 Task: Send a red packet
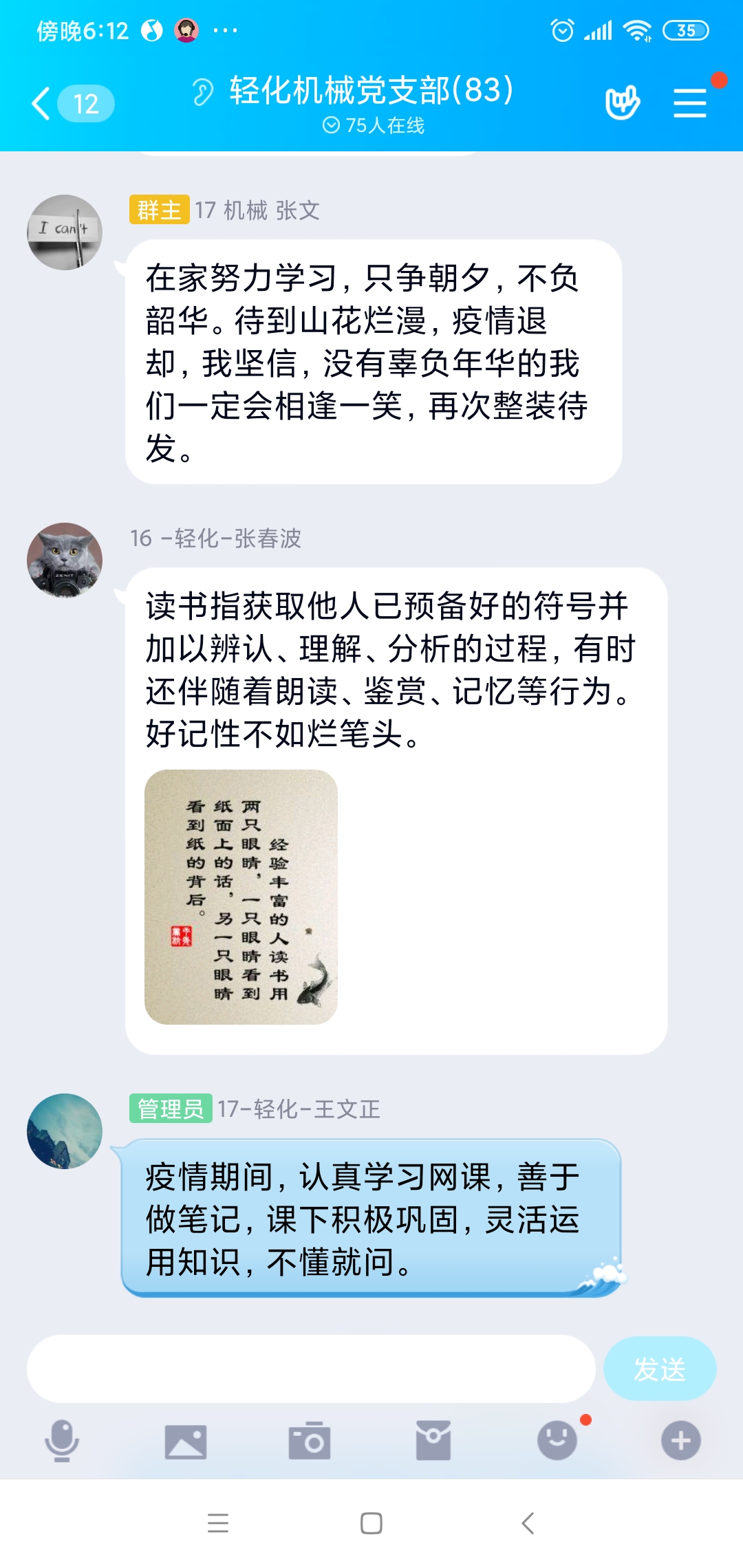pyautogui.click(x=433, y=1440)
